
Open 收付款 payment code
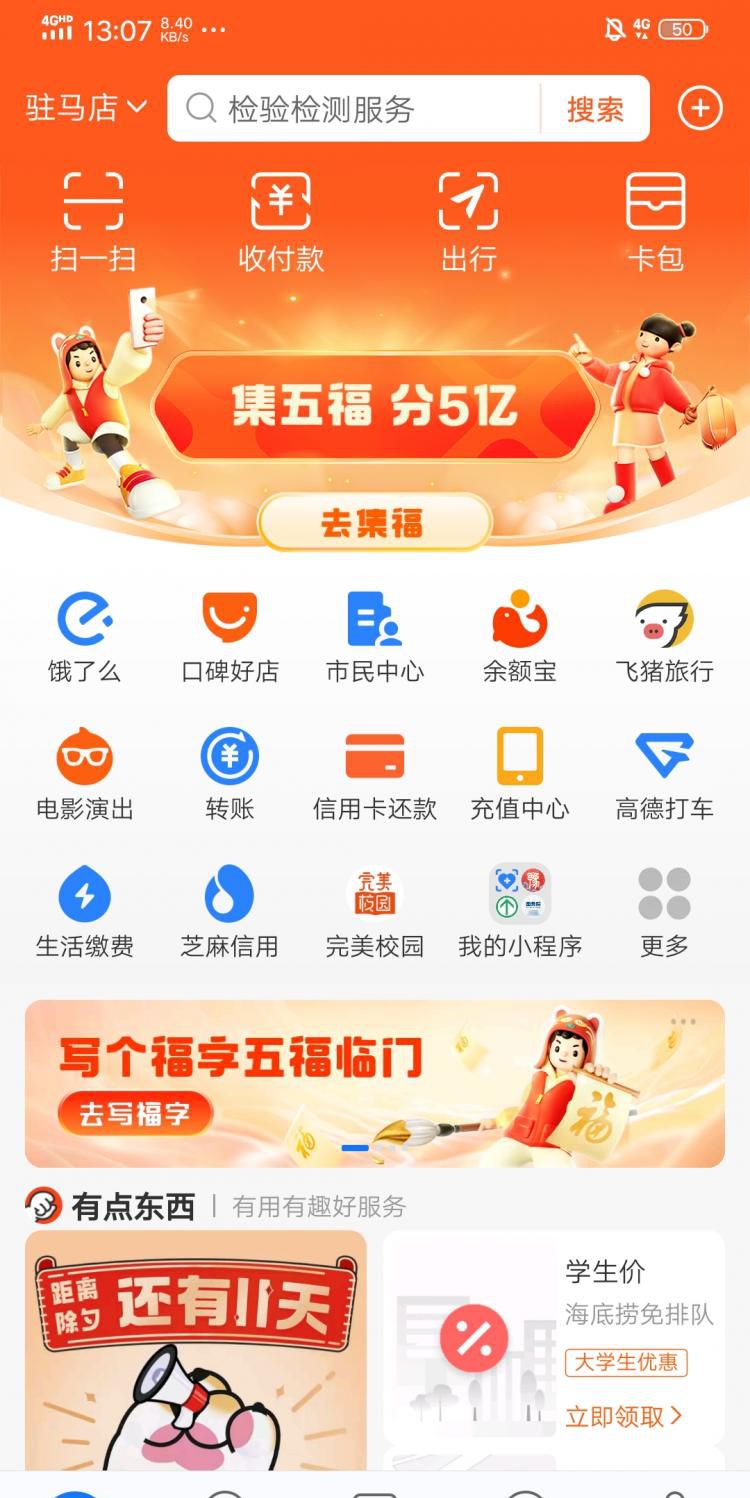[x=281, y=221]
